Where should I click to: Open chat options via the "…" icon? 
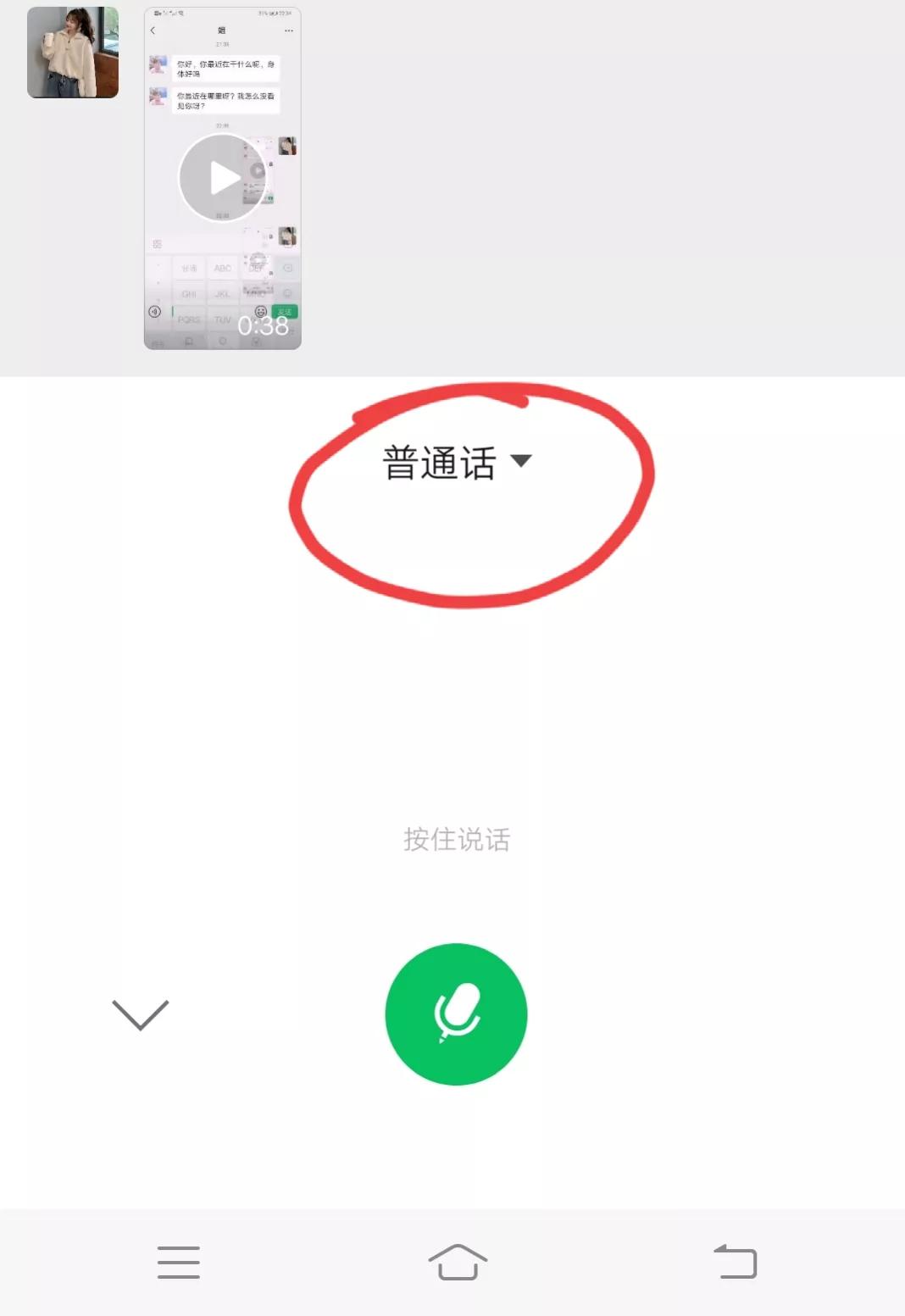(289, 30)
